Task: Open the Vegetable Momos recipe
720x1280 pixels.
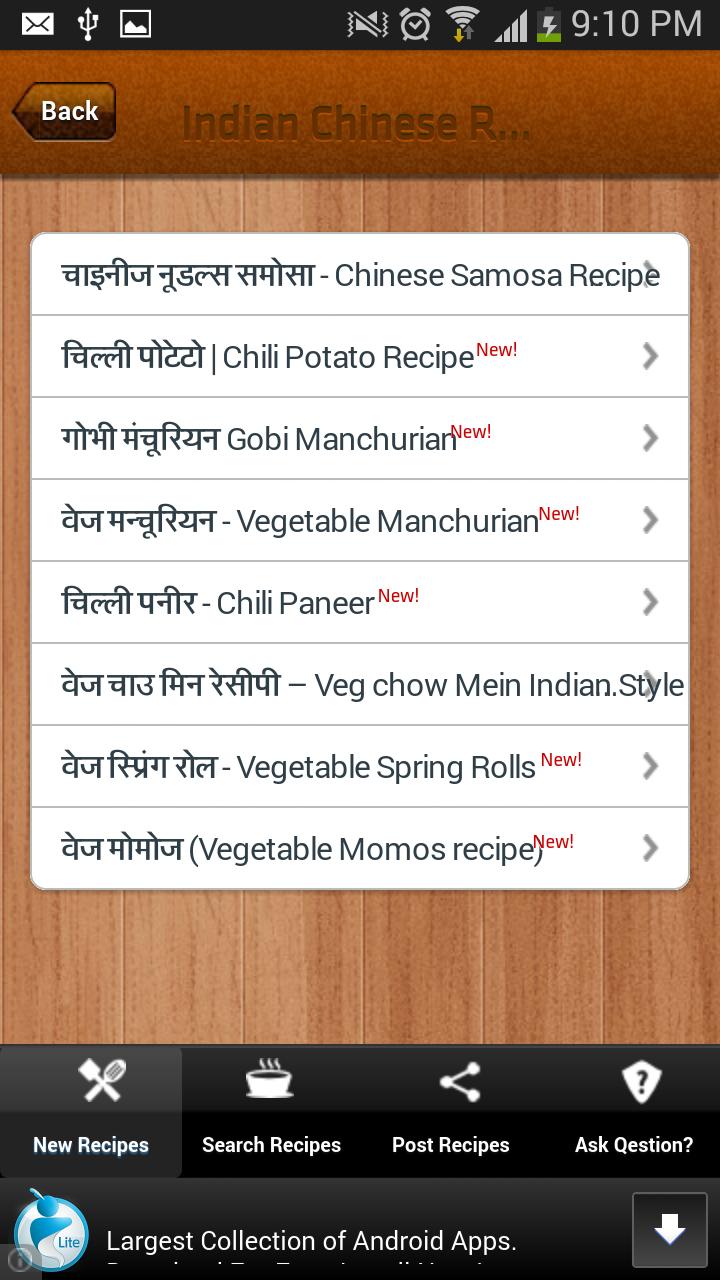Action: [x=360, y=849]
